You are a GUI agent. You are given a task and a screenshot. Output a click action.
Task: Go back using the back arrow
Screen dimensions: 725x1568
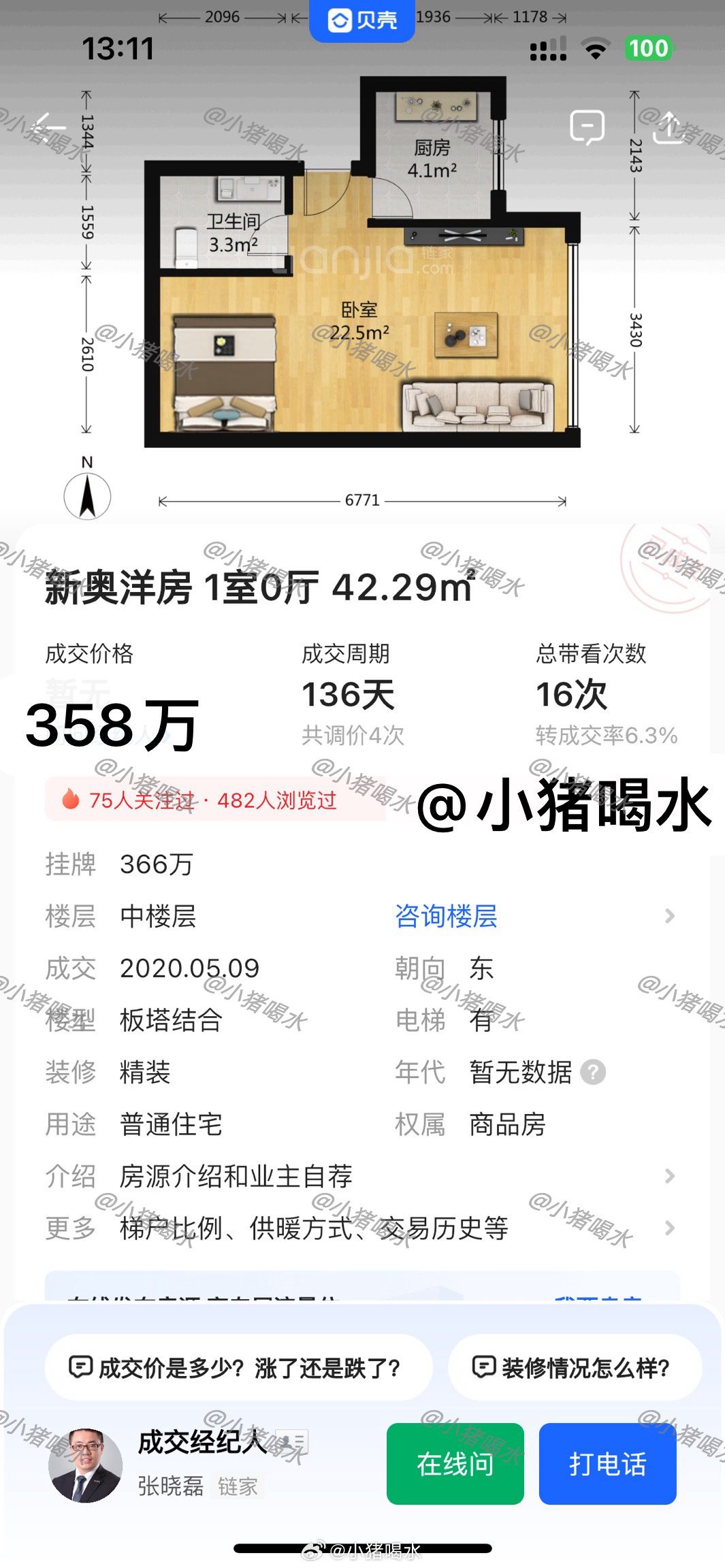(x=49, y=127)
